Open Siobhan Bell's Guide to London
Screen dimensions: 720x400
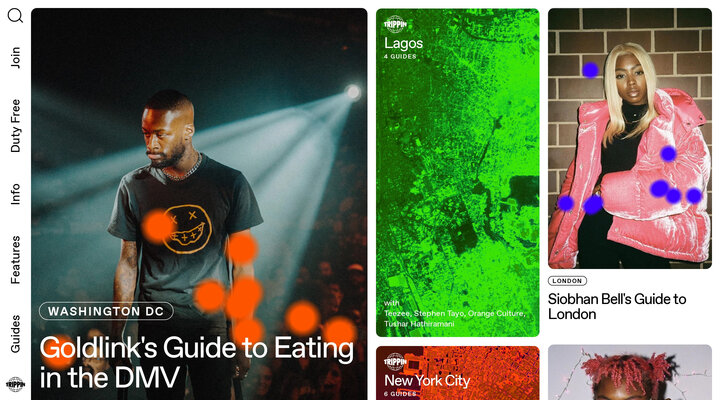click(x=617, y=306)
